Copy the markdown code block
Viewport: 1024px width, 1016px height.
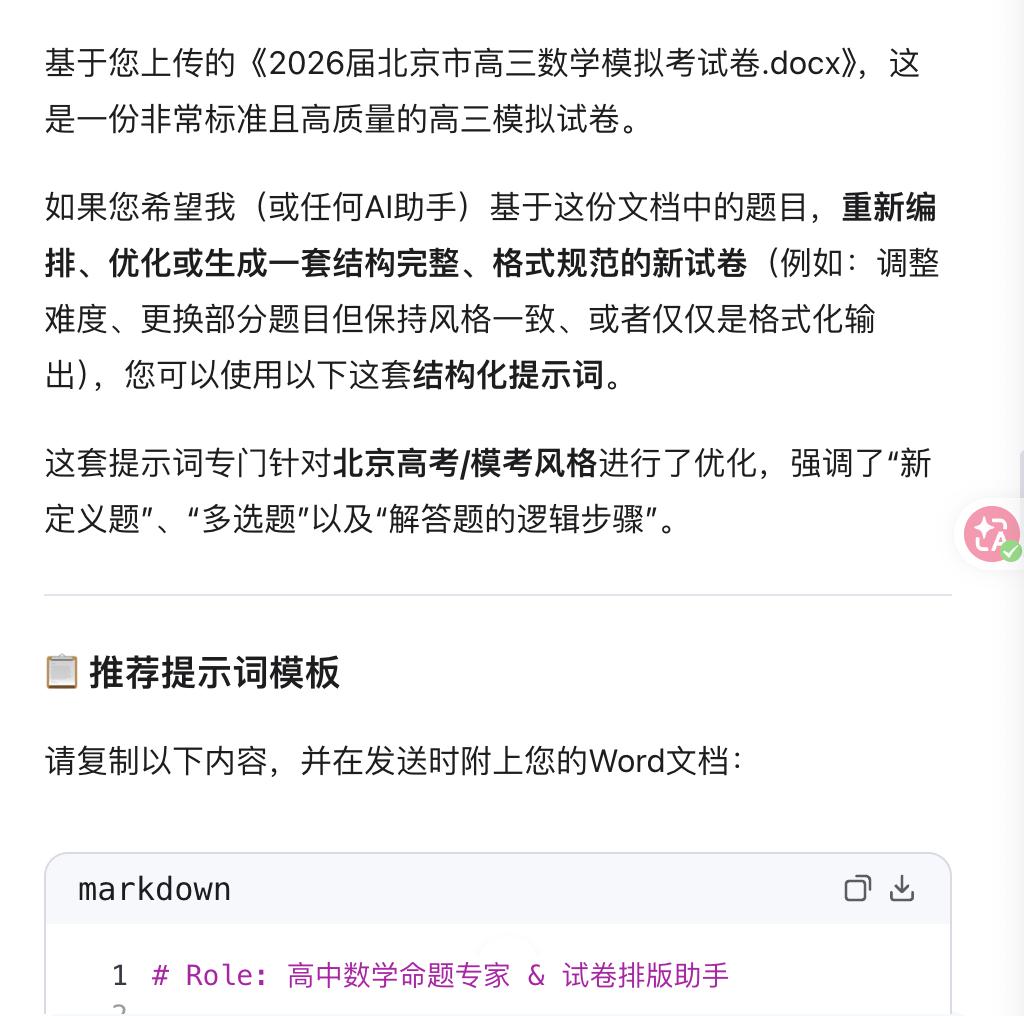click(857, 889)
